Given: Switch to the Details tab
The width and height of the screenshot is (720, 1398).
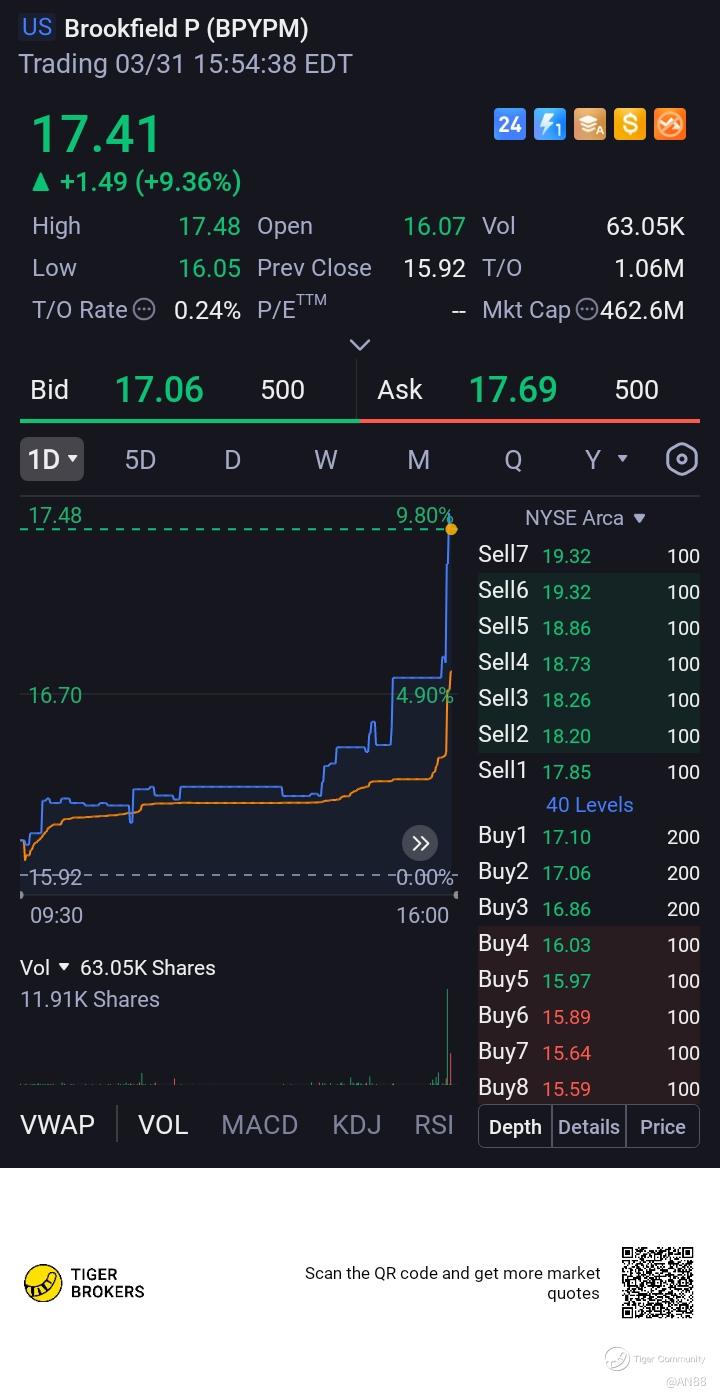Looking at the screenshot, I should [x=588, y=1127].
